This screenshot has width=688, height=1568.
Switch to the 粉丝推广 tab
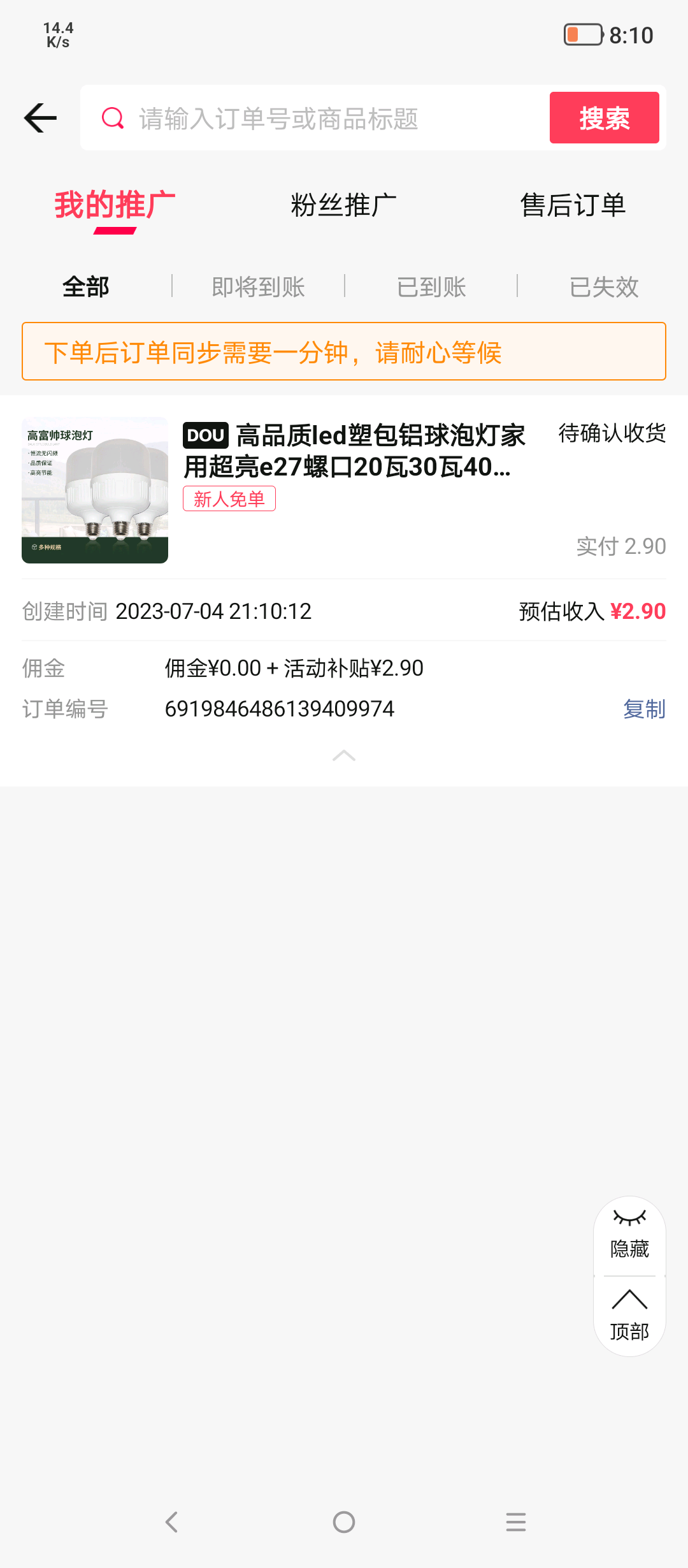(x=343, y=205)
